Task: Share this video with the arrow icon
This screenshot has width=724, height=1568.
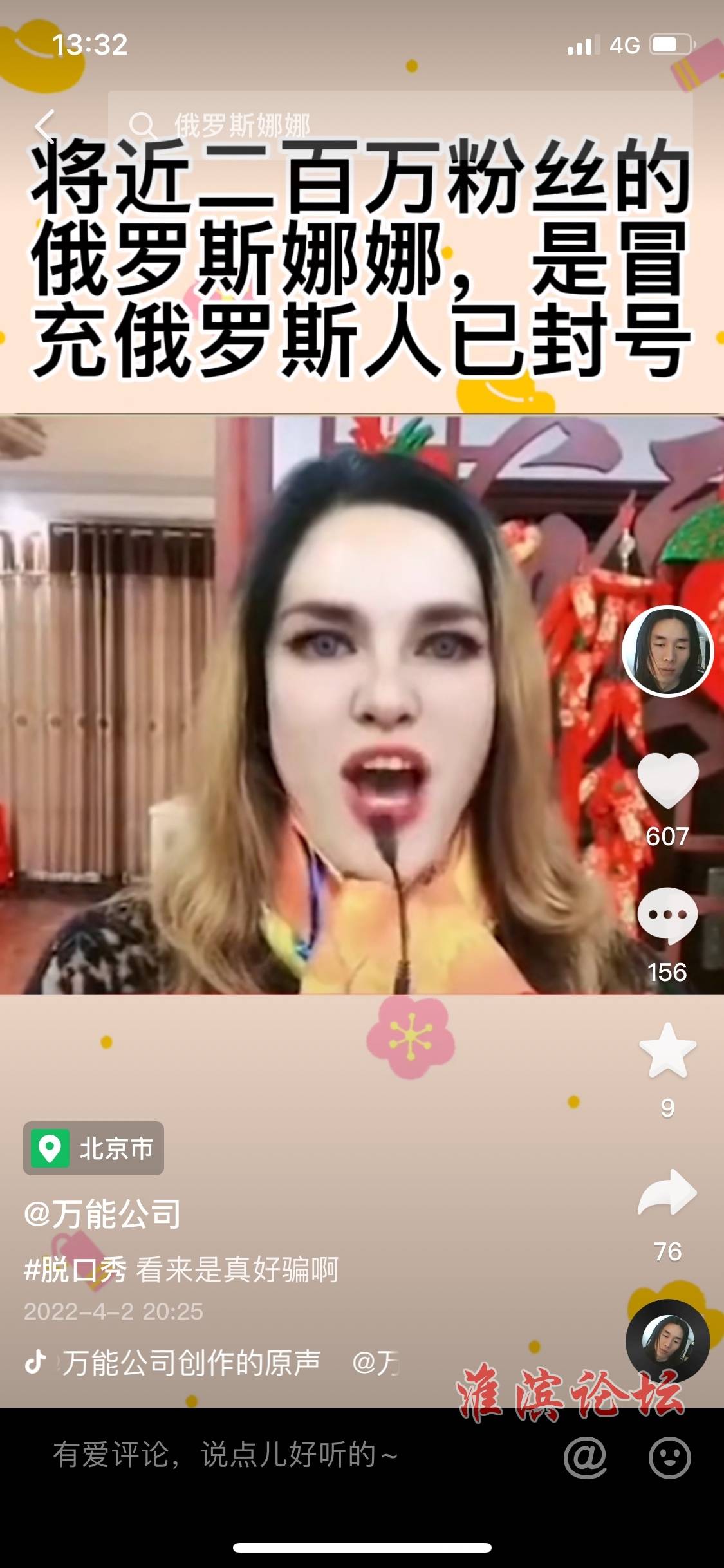Action: [667, 1193]
